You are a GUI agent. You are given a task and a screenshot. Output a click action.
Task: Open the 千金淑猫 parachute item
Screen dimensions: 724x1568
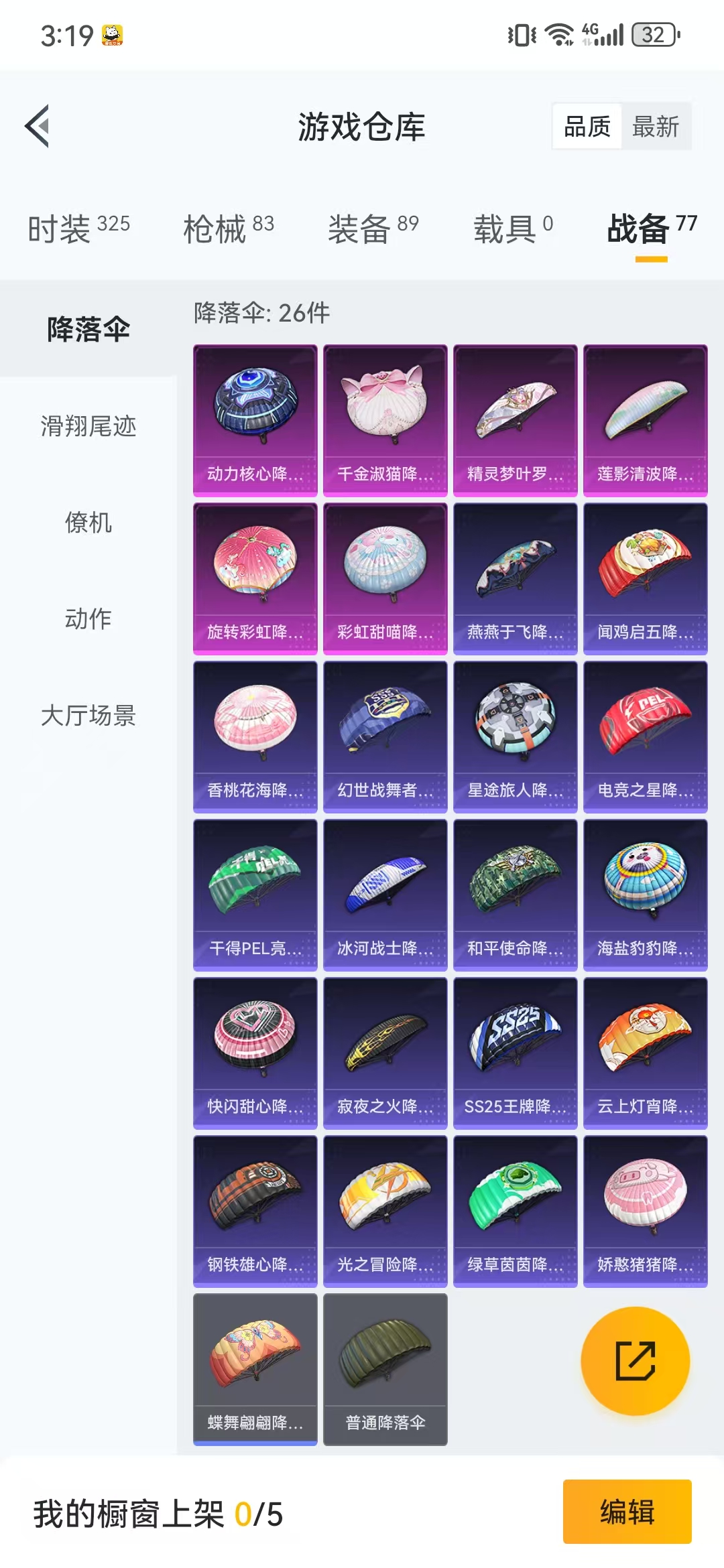[385, 421]
